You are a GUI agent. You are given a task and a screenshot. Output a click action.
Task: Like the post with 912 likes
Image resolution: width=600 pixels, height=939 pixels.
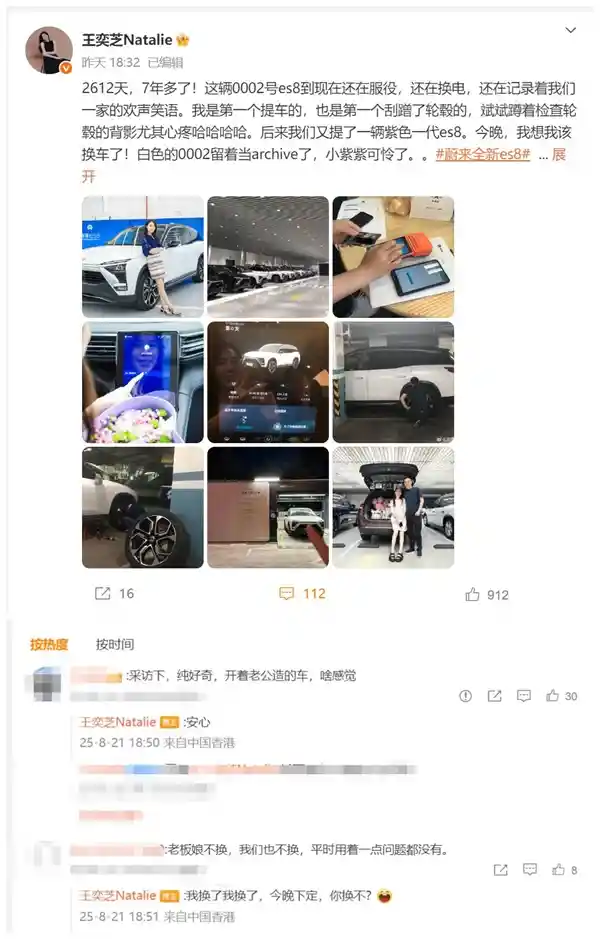click(486, 594)
